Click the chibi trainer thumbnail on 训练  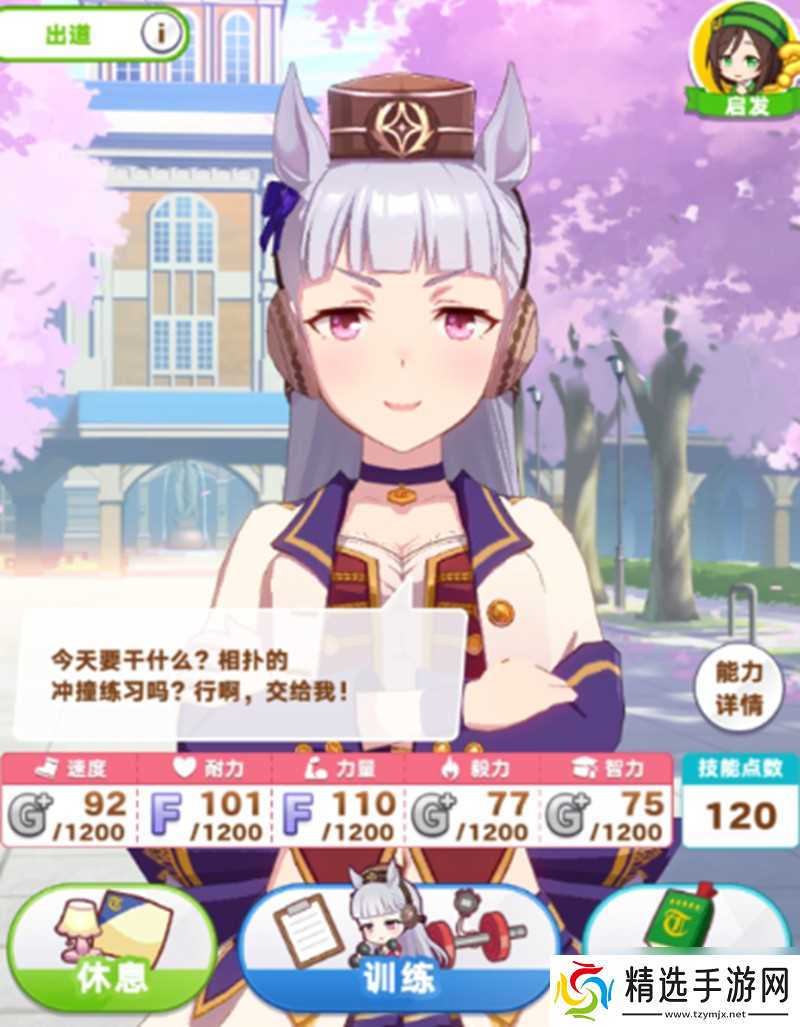(389, 920)
